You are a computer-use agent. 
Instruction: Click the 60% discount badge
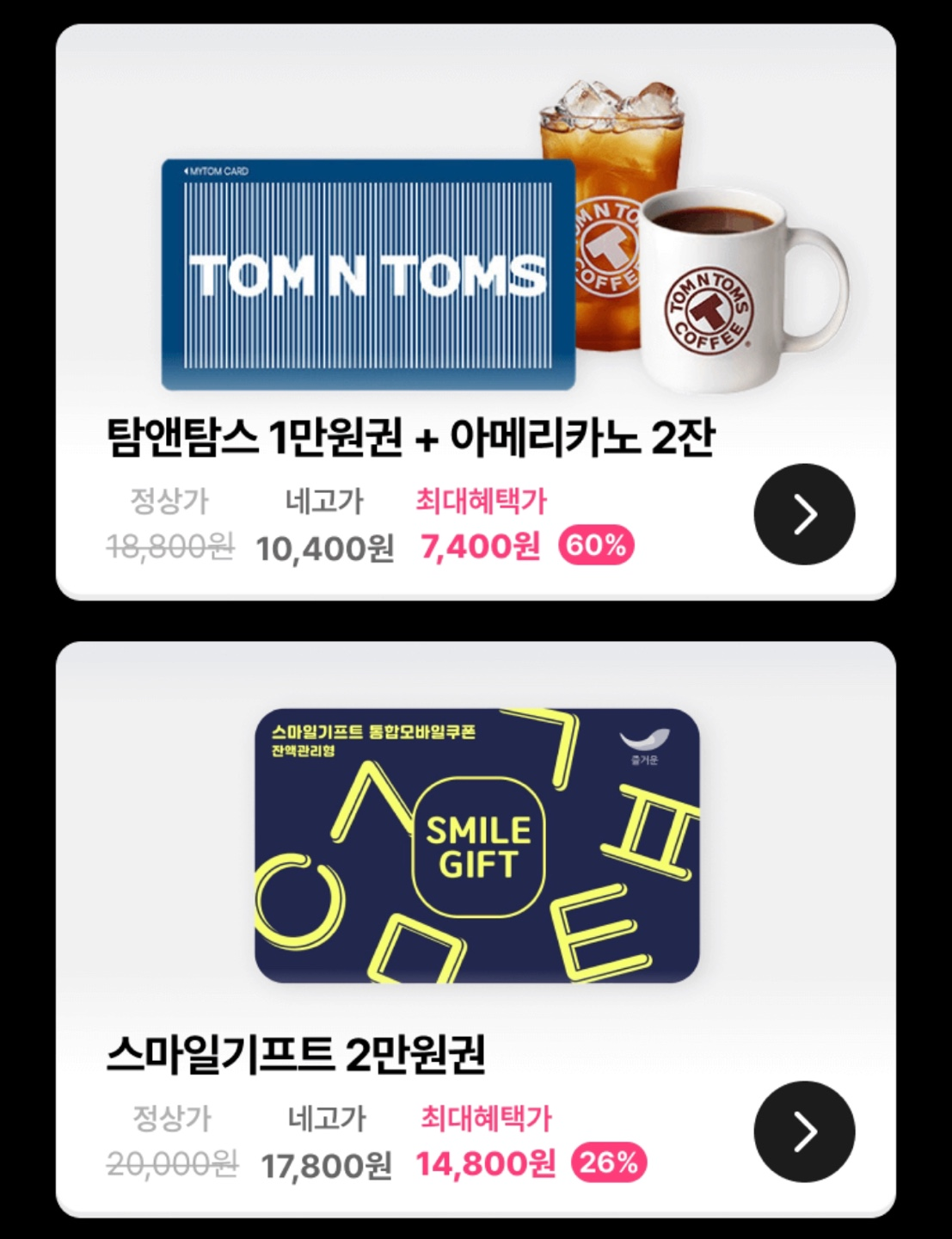(596, 546)
